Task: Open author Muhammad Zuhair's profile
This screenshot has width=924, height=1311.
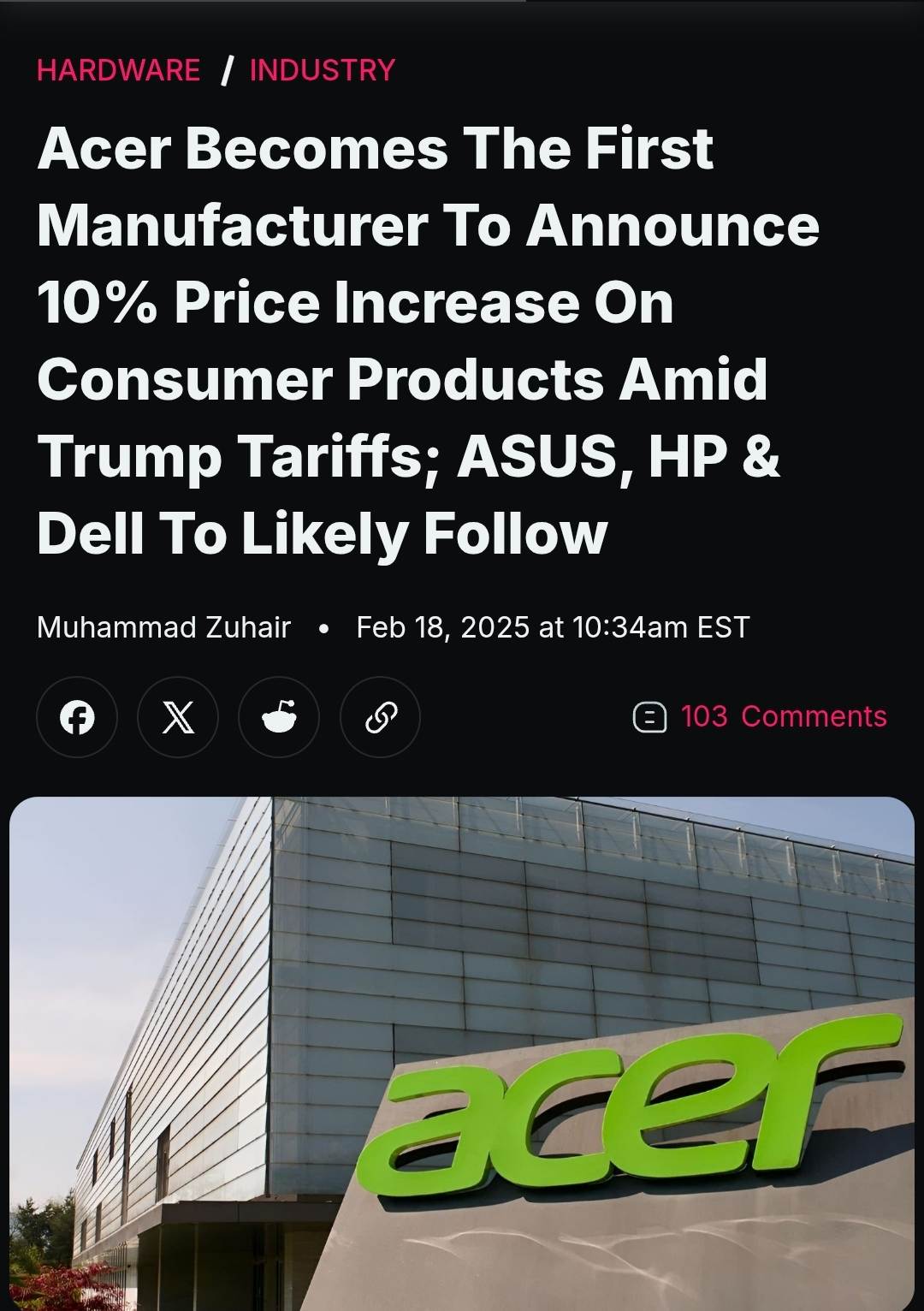Action: click(x=163, y=627)
